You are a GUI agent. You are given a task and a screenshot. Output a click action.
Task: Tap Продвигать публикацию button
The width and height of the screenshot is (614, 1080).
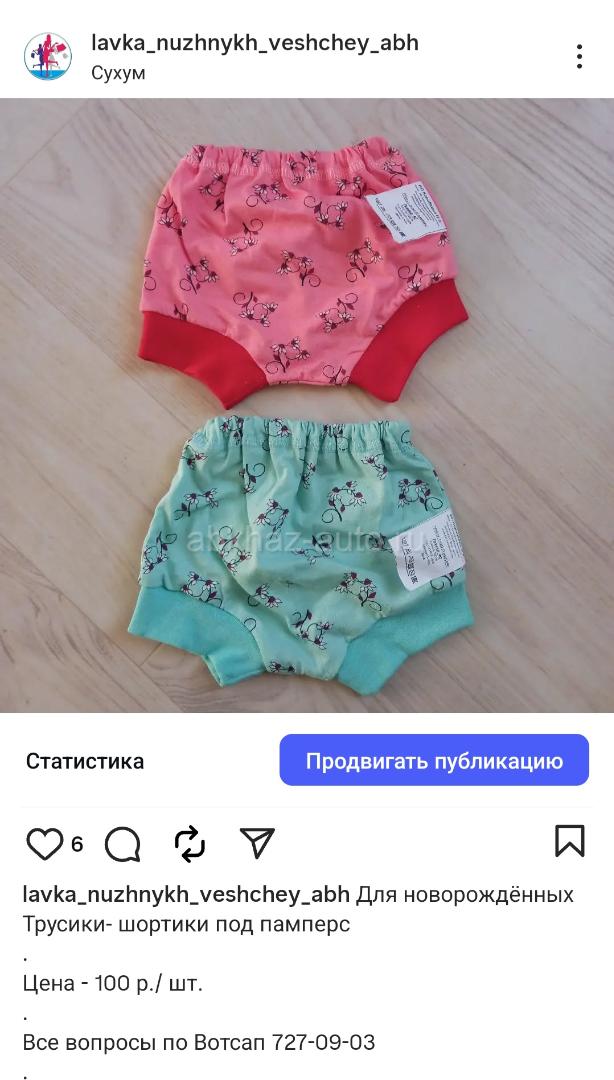433,761
